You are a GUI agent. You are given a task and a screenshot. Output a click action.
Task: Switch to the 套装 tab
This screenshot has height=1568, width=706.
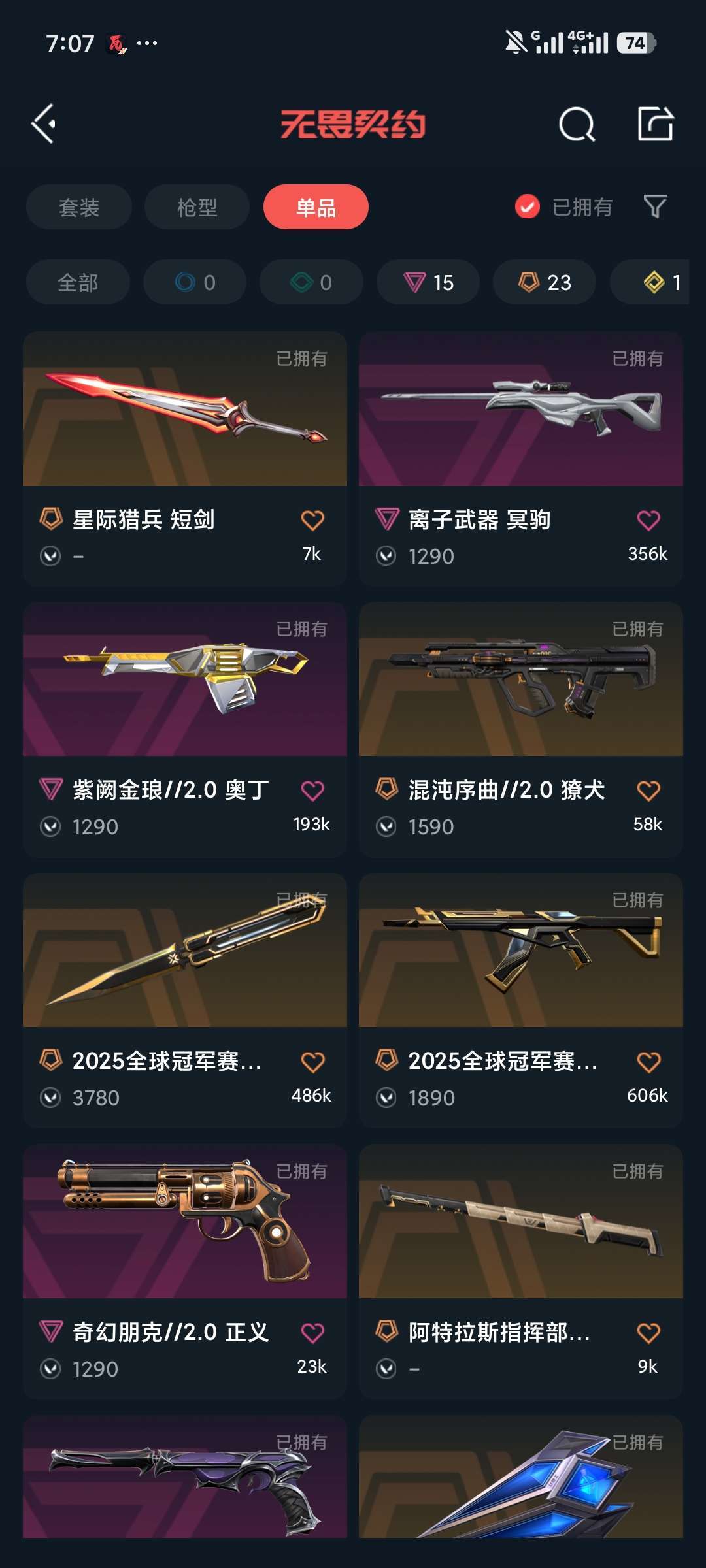click(79, 207)
